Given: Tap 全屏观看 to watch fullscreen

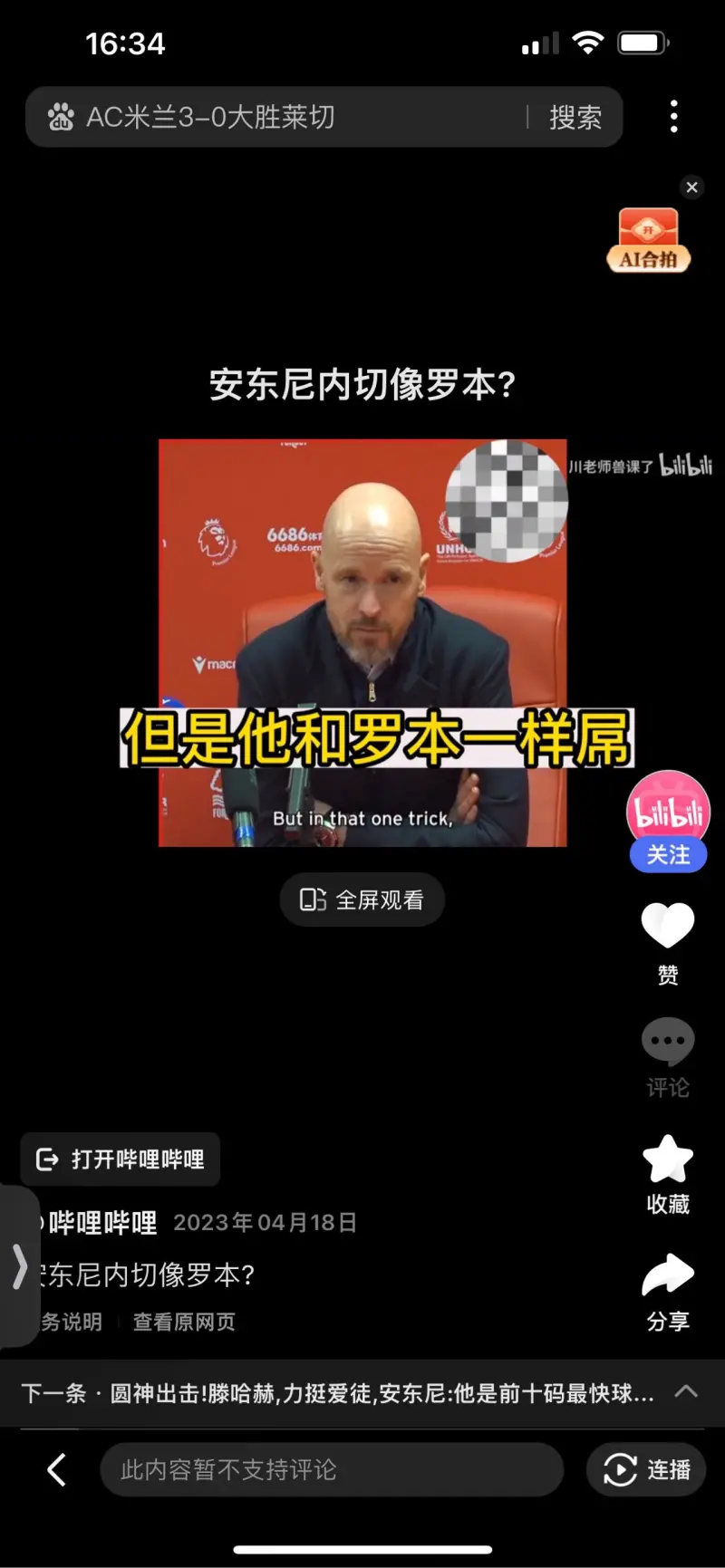Looking at the screenshot, I should click(362, 899).
